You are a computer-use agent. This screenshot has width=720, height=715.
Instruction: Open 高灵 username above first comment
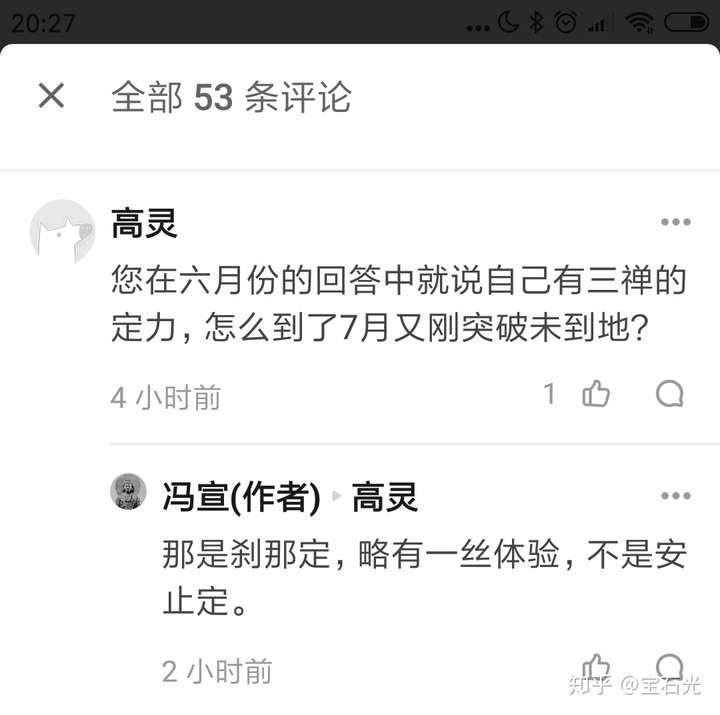point(144,223)
